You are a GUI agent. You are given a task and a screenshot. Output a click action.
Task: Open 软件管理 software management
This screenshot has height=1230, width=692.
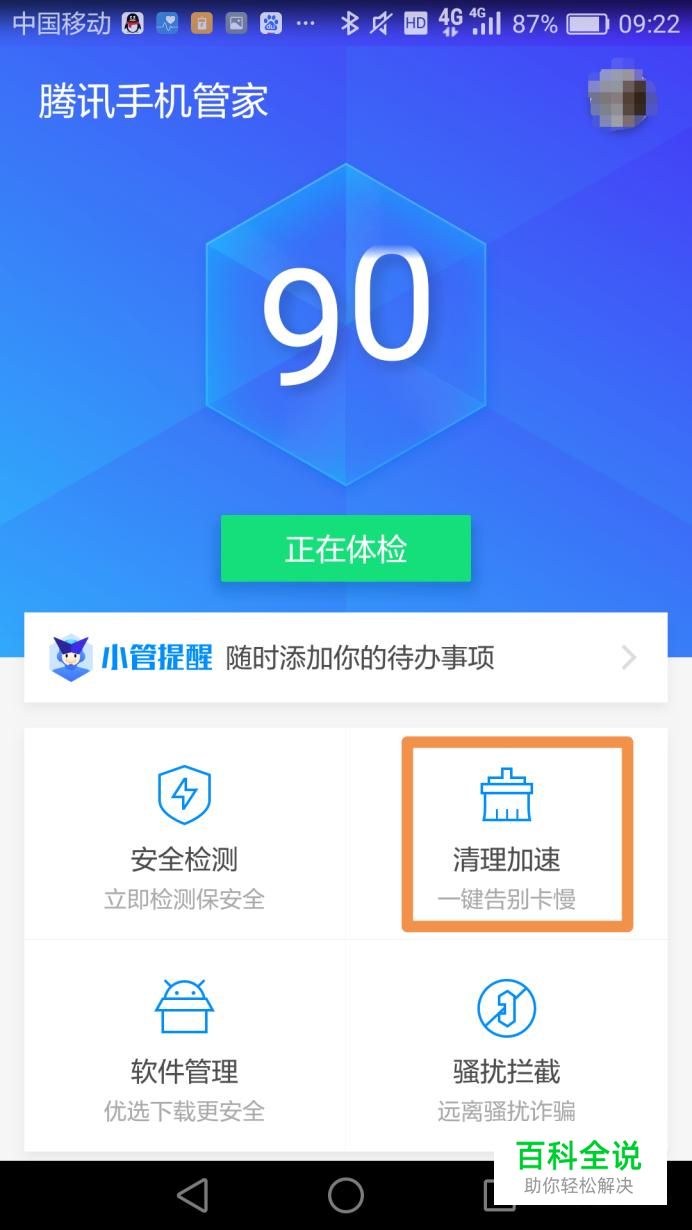click(185, 1047)
